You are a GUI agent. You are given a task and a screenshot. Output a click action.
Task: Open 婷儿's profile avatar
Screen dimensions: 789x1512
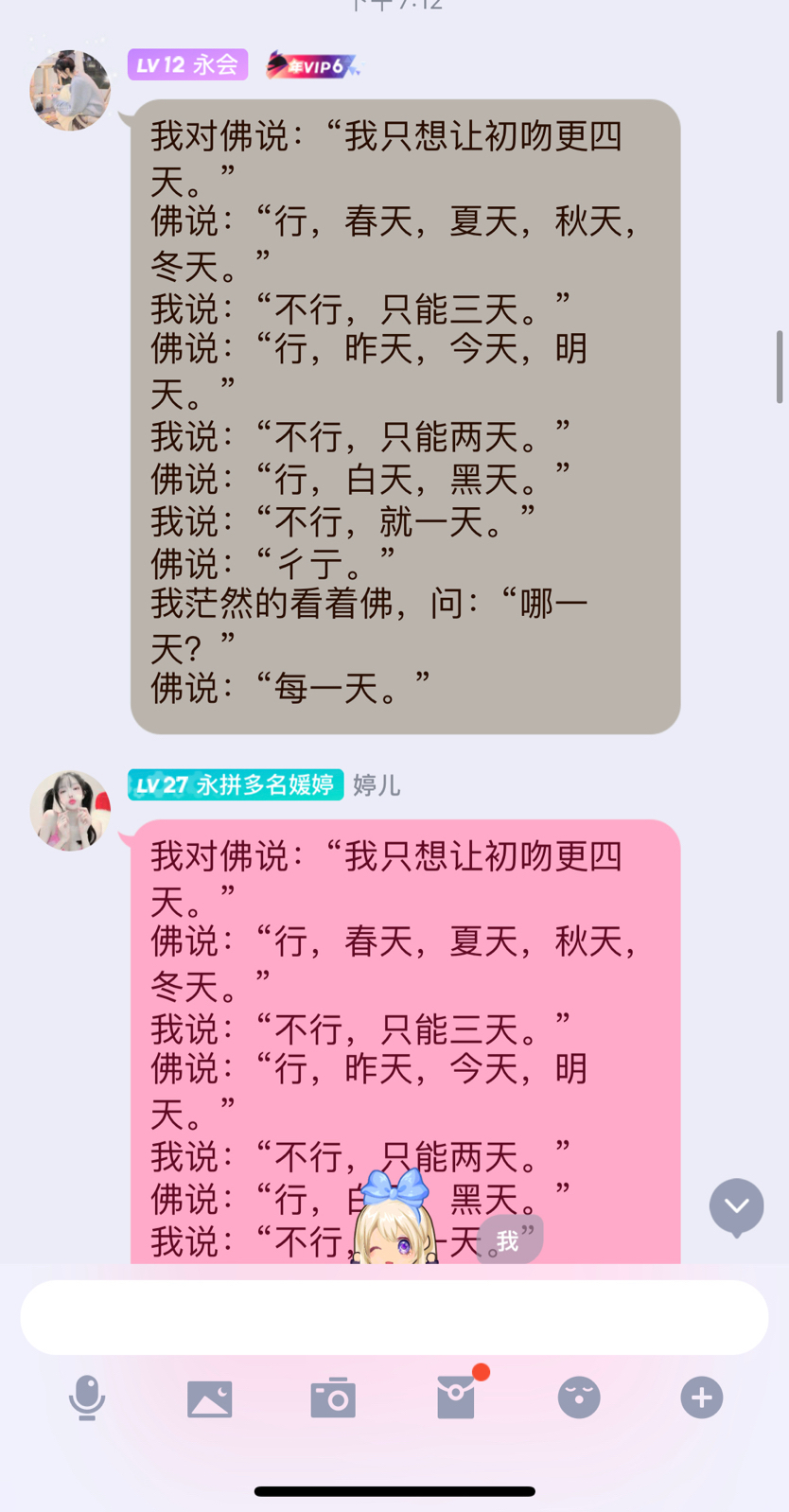pyautogui.click(x=70, y=810)
